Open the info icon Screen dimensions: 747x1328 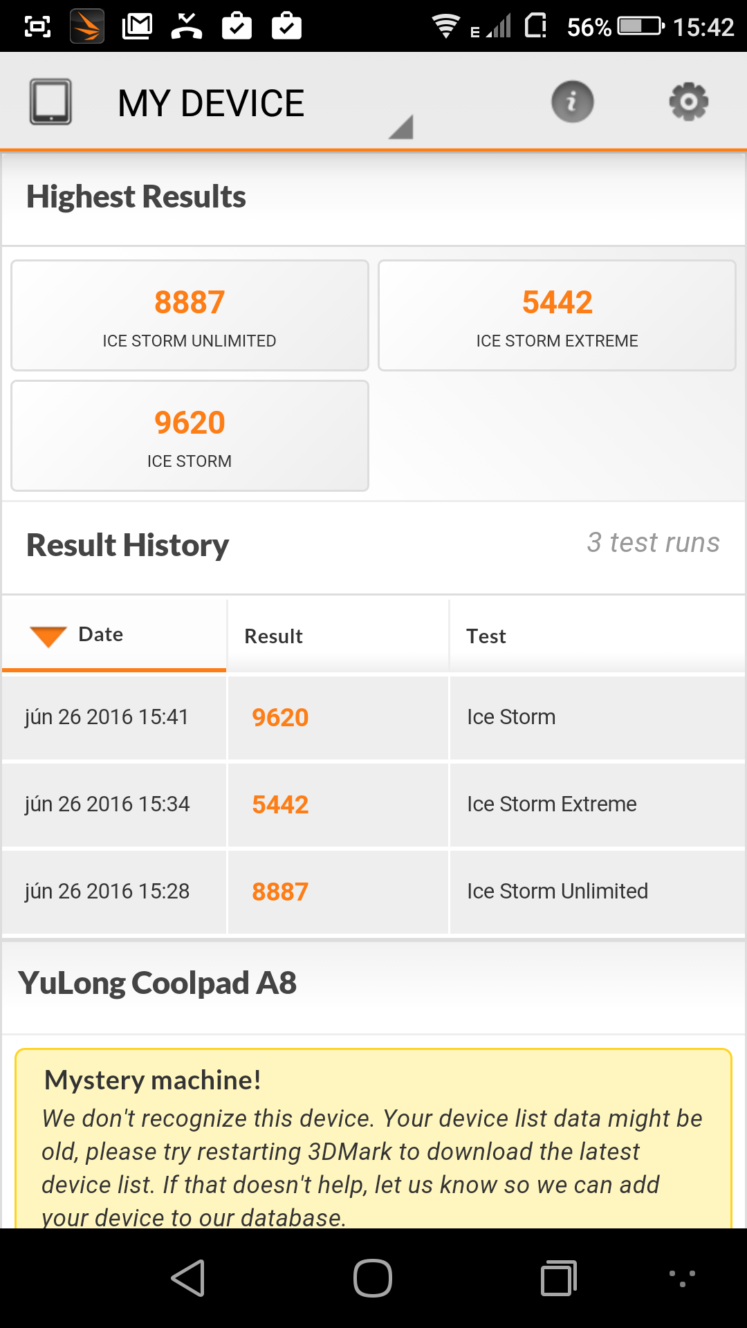[573, 101]
